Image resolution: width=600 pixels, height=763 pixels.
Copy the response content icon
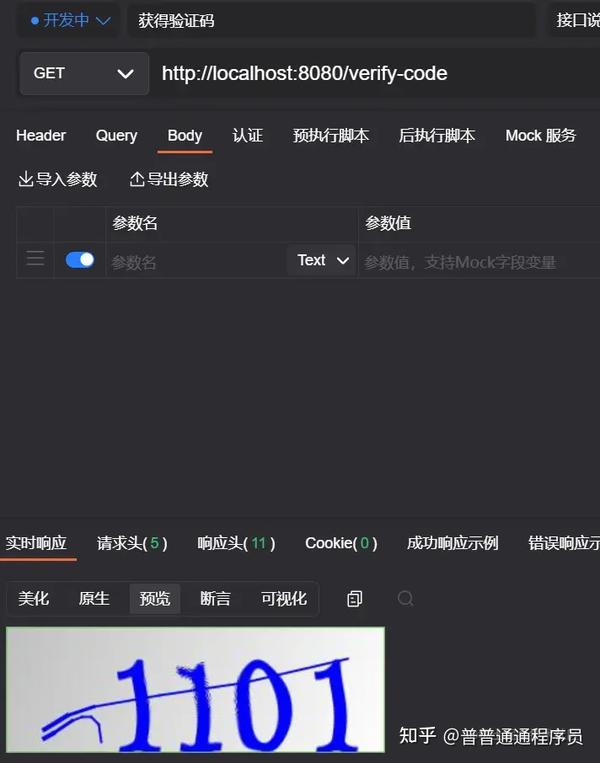click(354, 598)
